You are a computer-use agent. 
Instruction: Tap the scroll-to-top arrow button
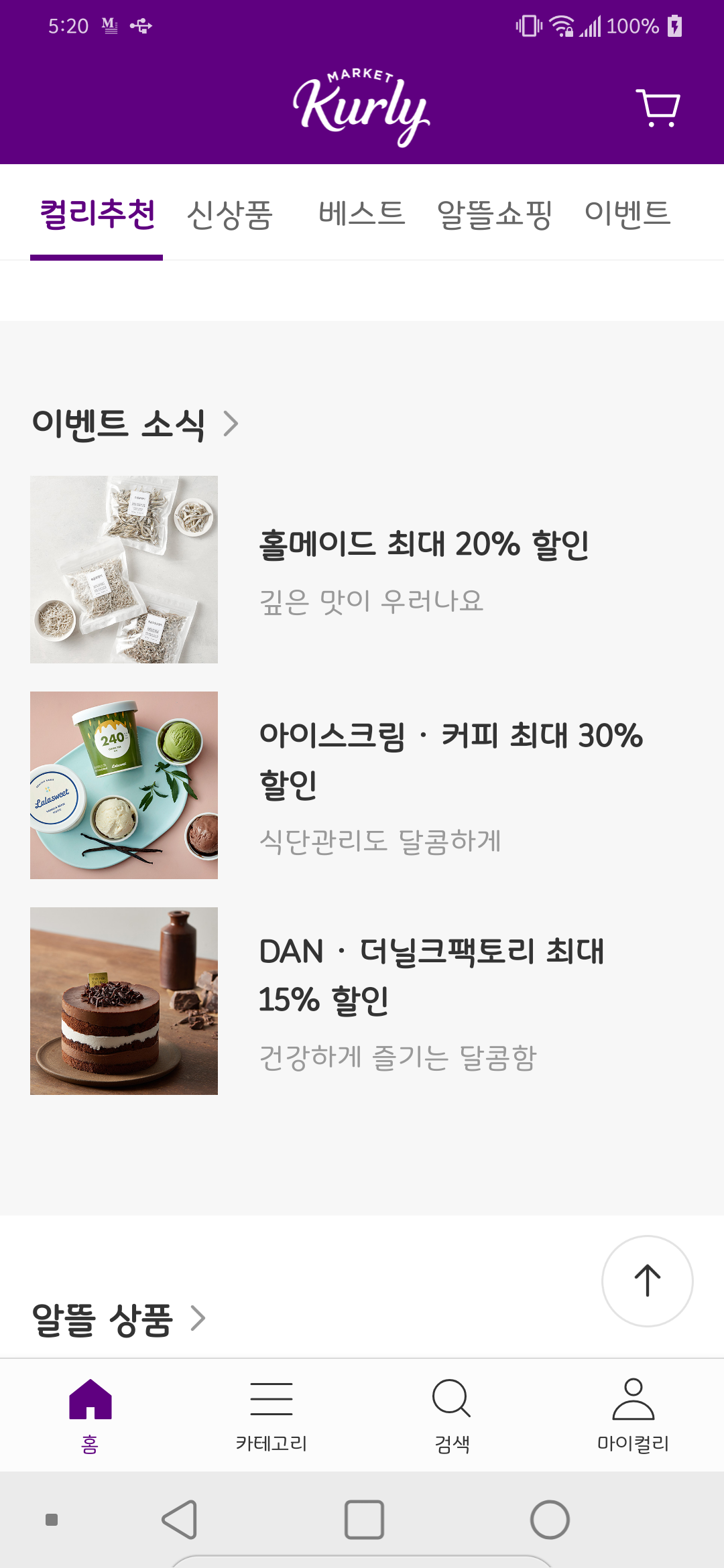(x=647, y=1281)
